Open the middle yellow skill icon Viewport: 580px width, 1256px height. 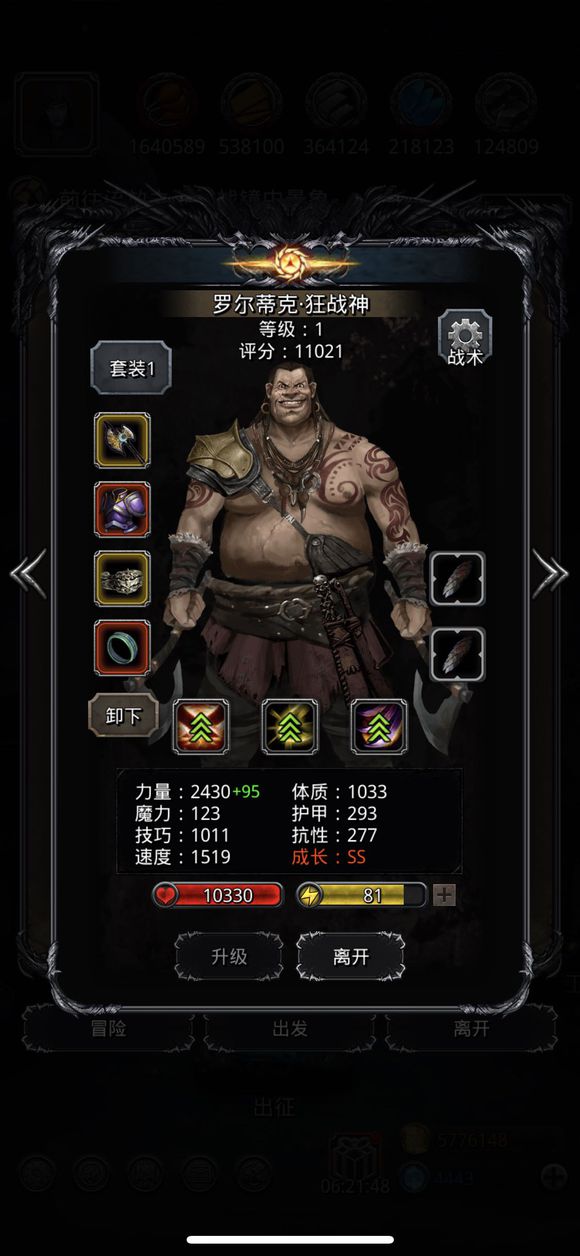pyautogui.click(x=290, y=726)
